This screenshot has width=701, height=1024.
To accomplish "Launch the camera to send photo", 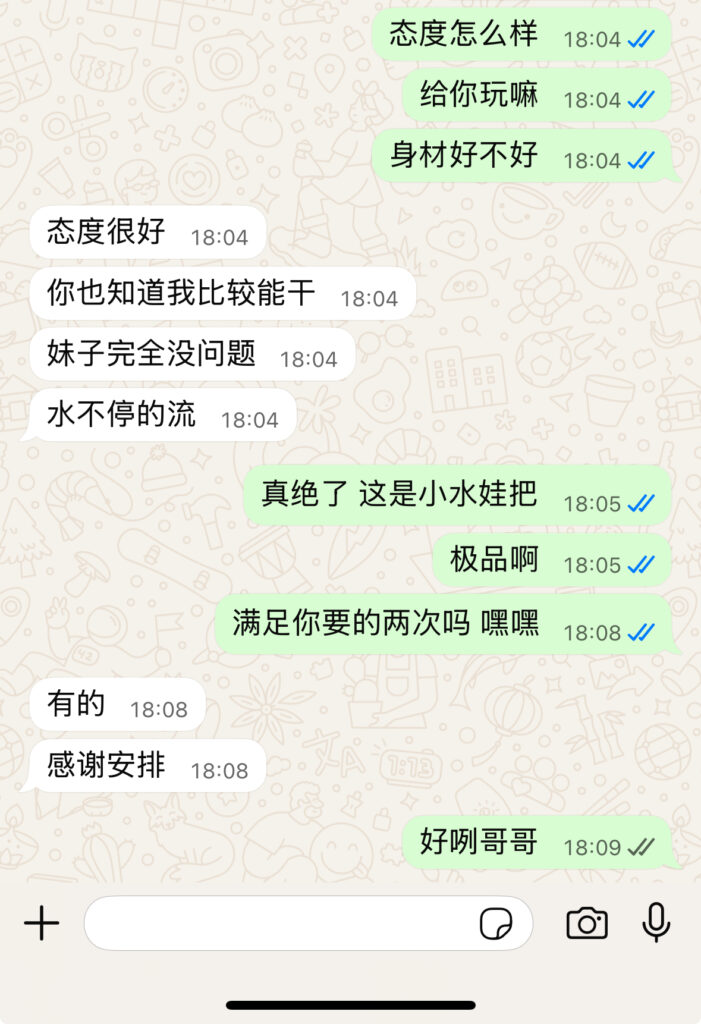I will tap(586, 923).
